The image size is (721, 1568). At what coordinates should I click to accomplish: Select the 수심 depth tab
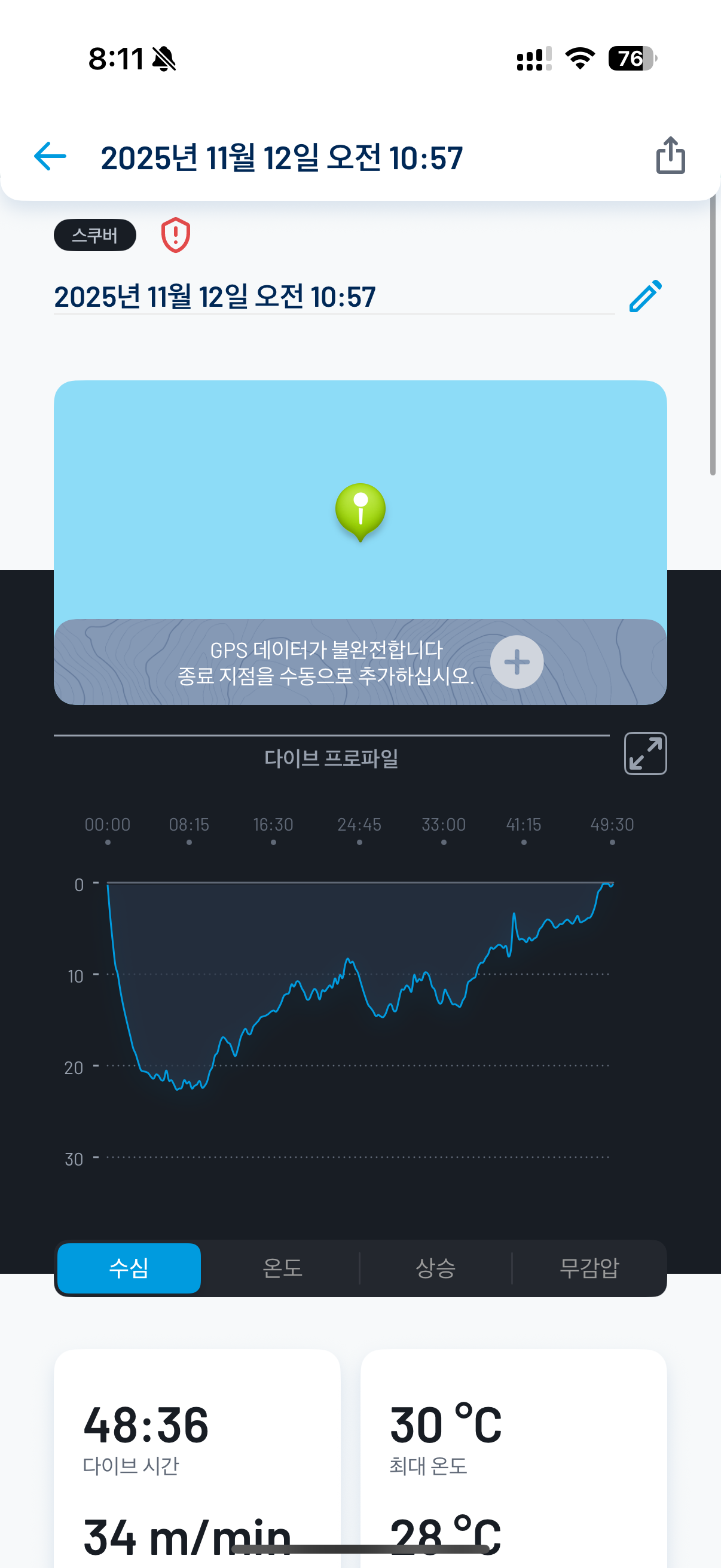(x=129, y=1268)
